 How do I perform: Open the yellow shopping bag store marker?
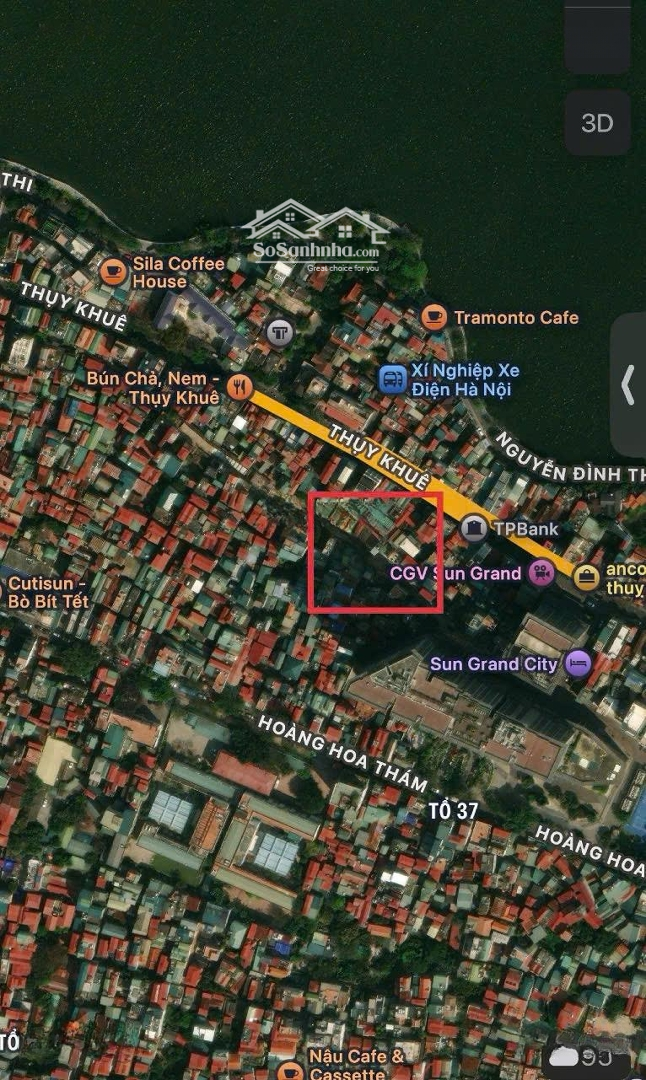click(x=586, y=577)
